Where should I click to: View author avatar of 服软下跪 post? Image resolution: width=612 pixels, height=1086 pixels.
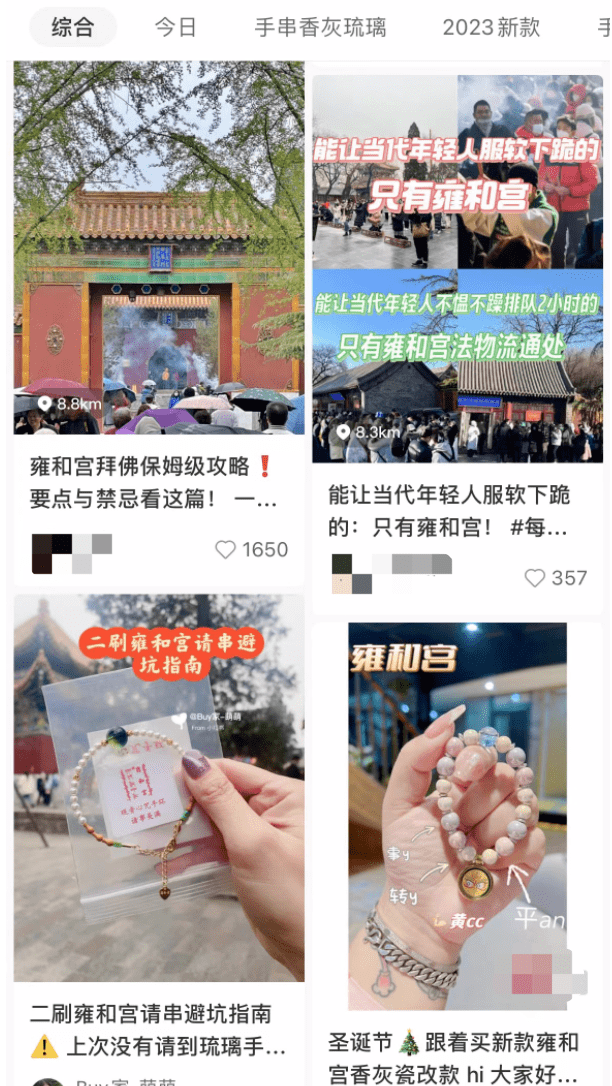(x=343, y=573)
